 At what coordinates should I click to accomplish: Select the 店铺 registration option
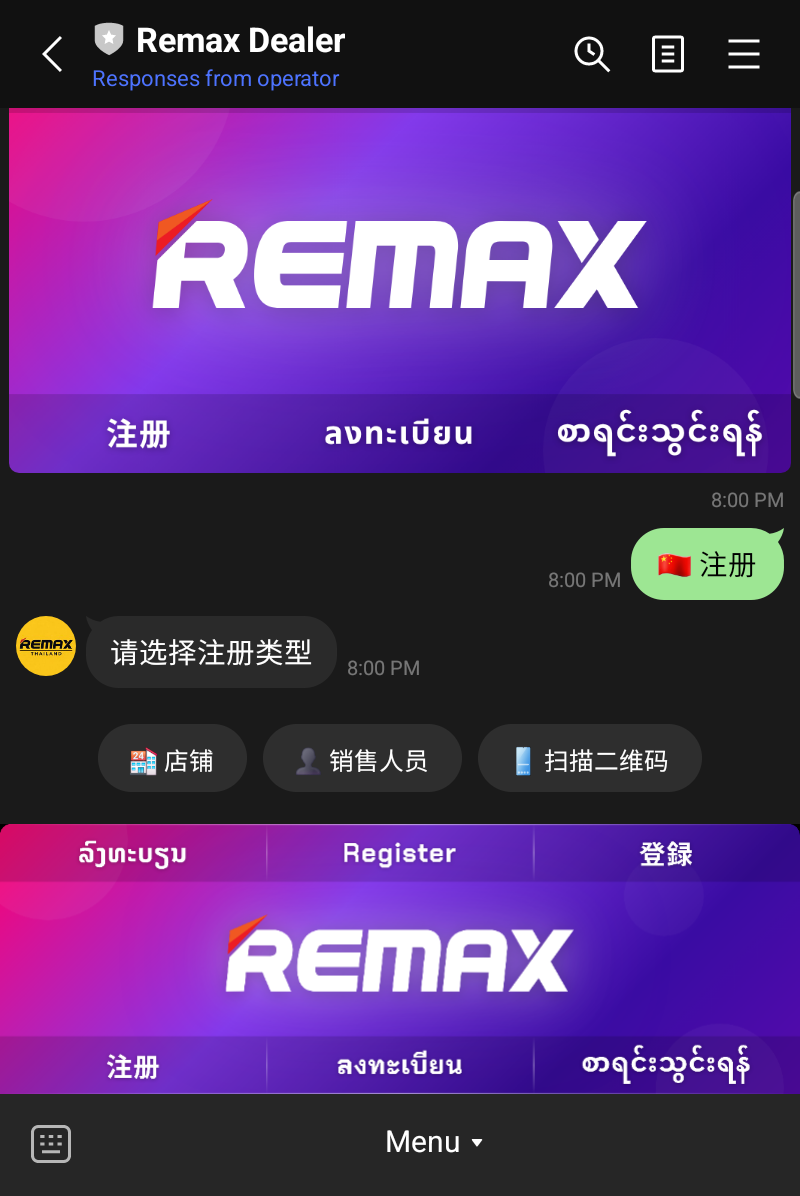click(172, 758)
